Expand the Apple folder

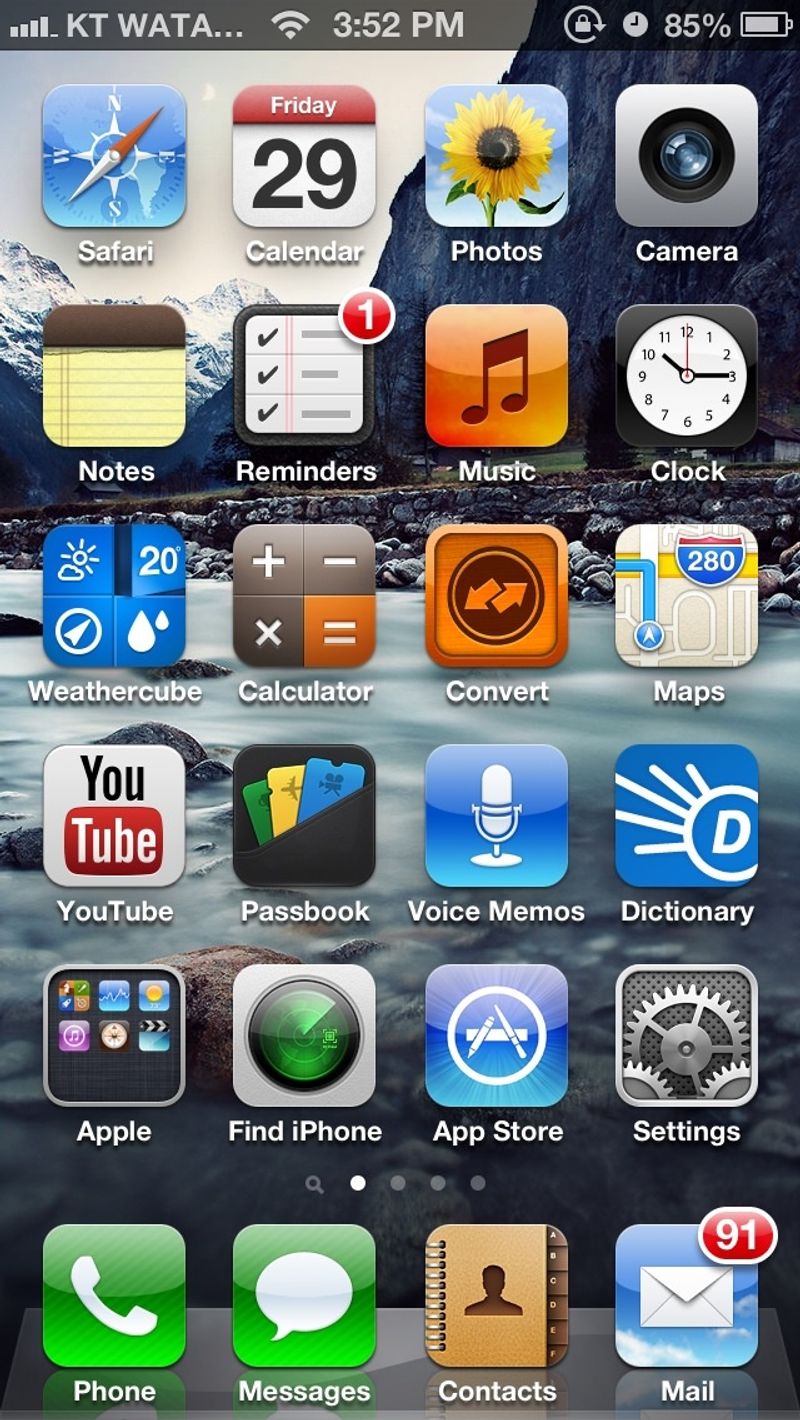(114, 1036)
